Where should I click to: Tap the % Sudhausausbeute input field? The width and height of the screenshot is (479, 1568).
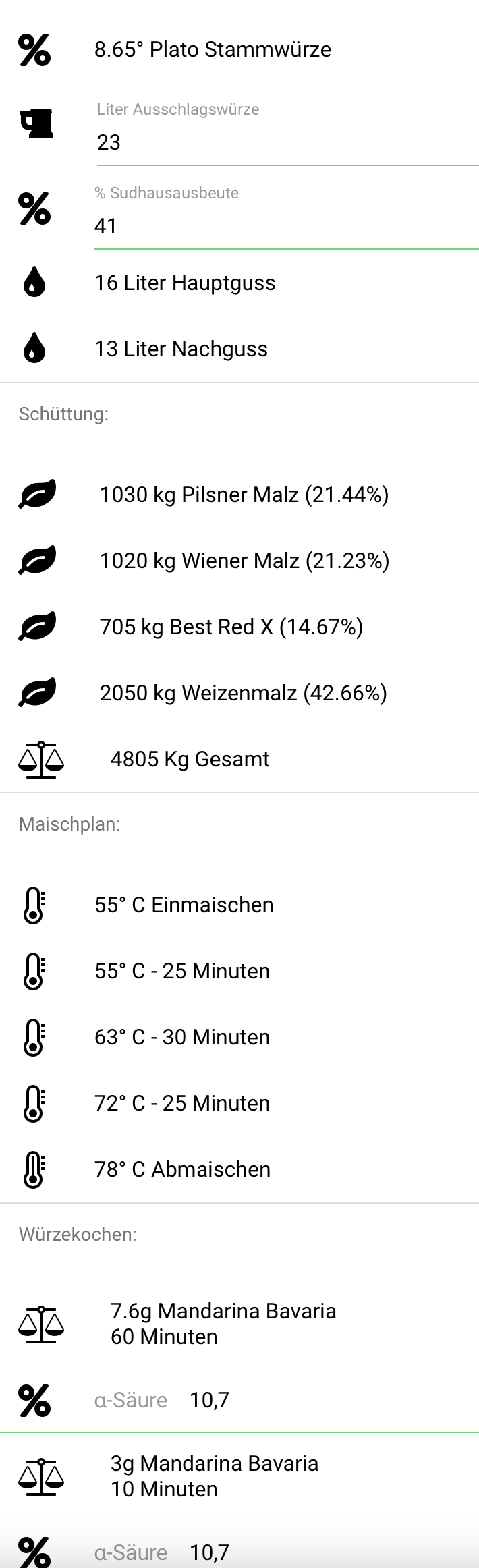click(287, 226)
